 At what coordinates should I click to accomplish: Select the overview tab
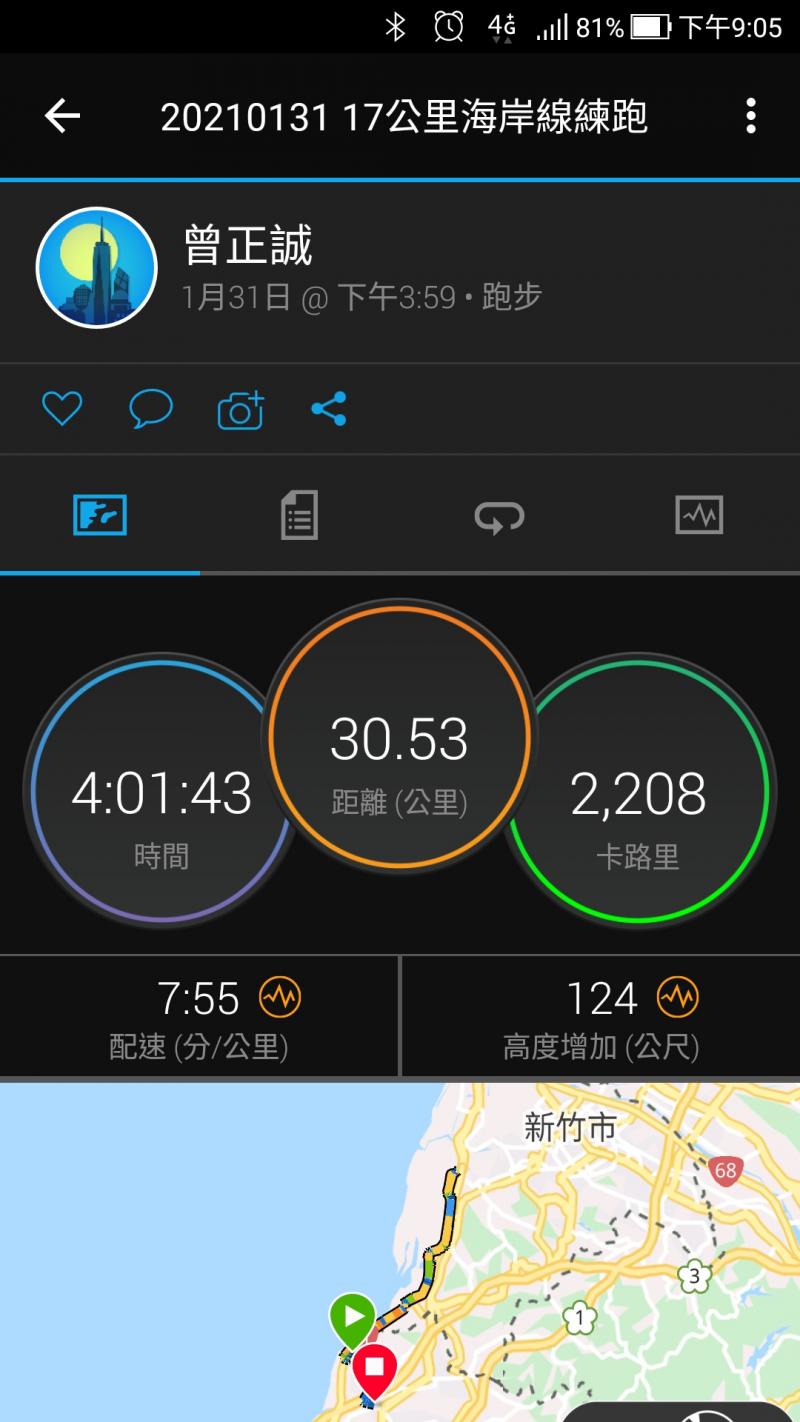tap(100, 515)
